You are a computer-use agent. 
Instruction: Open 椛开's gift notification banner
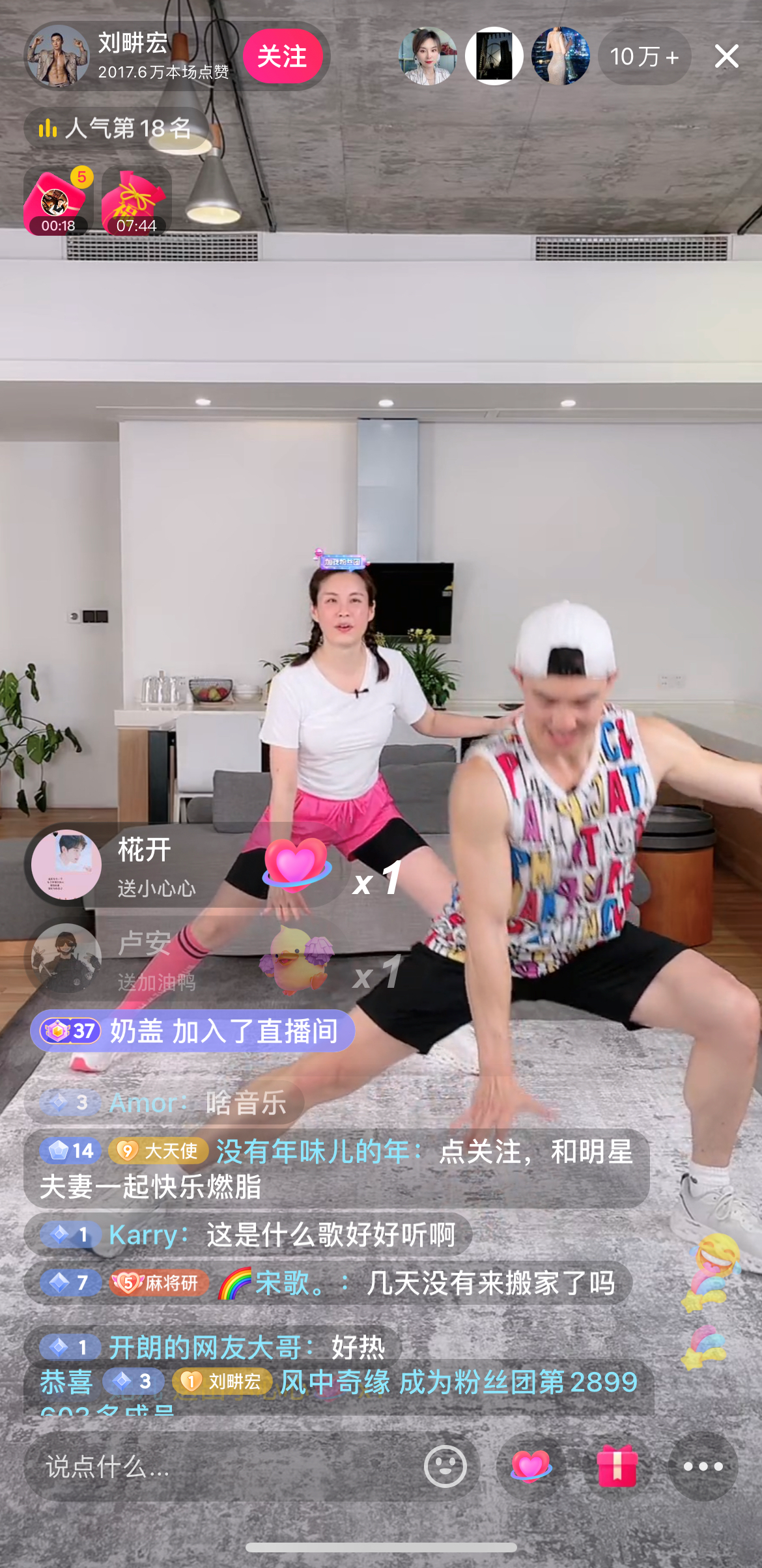182,866
